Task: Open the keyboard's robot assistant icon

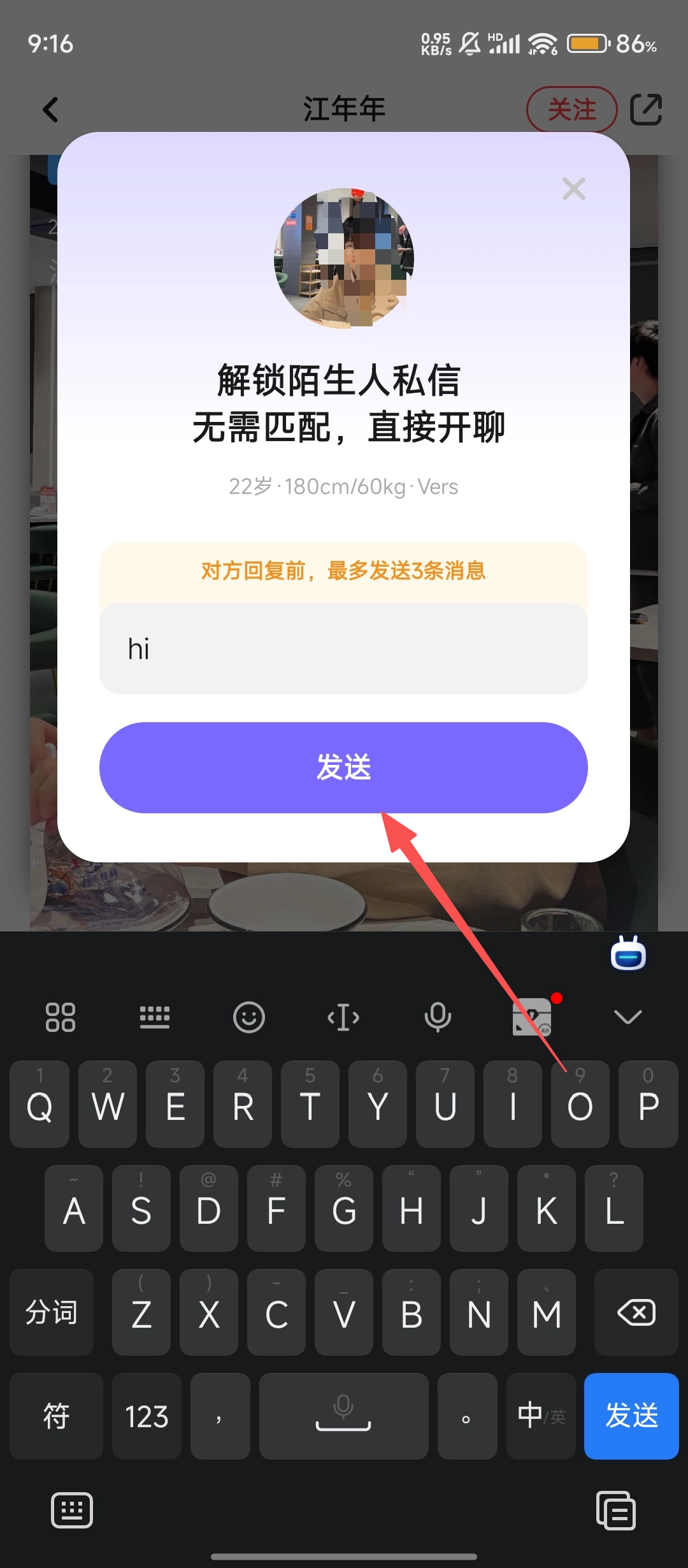Action: click(628, 954)
